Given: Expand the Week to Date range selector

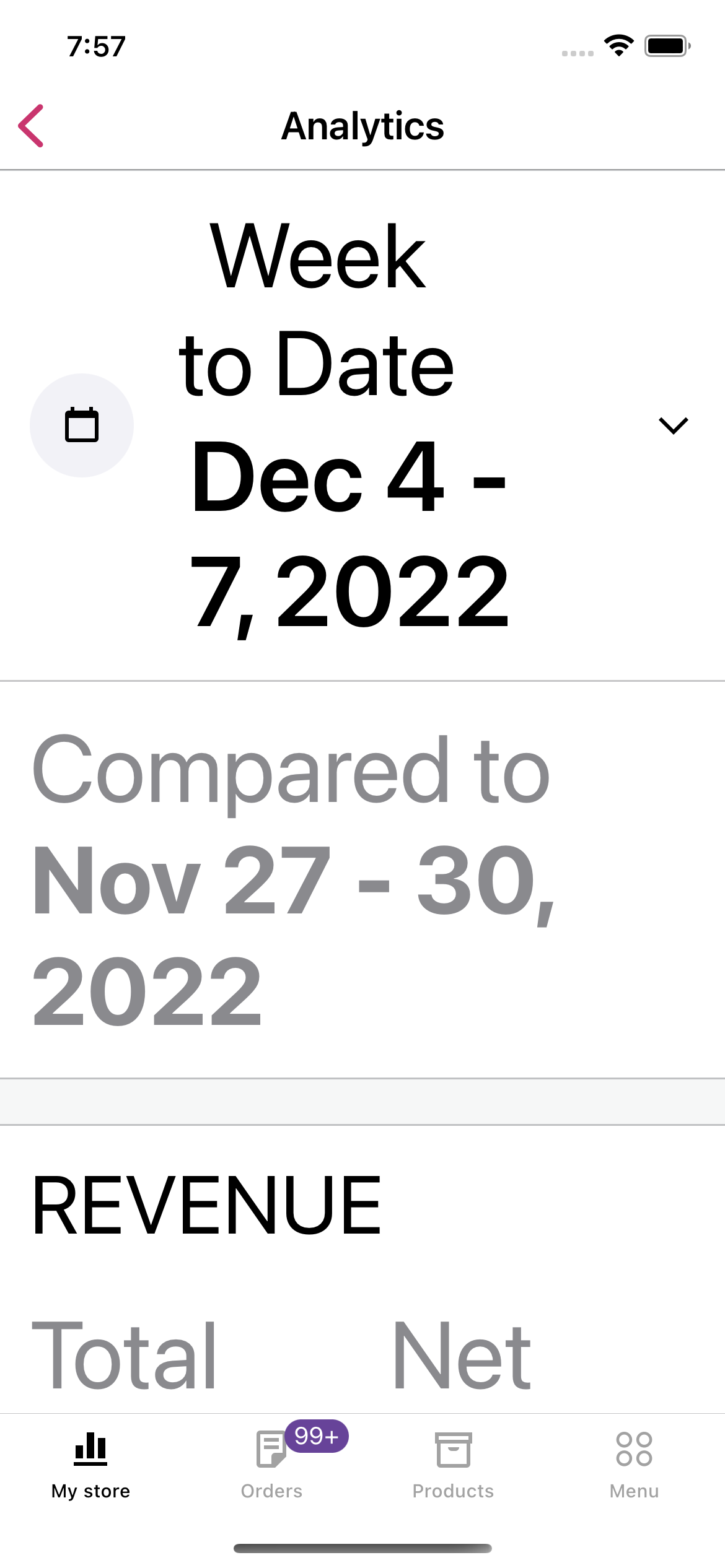Looking at the screenshot, I should click(x=673, y=425).
